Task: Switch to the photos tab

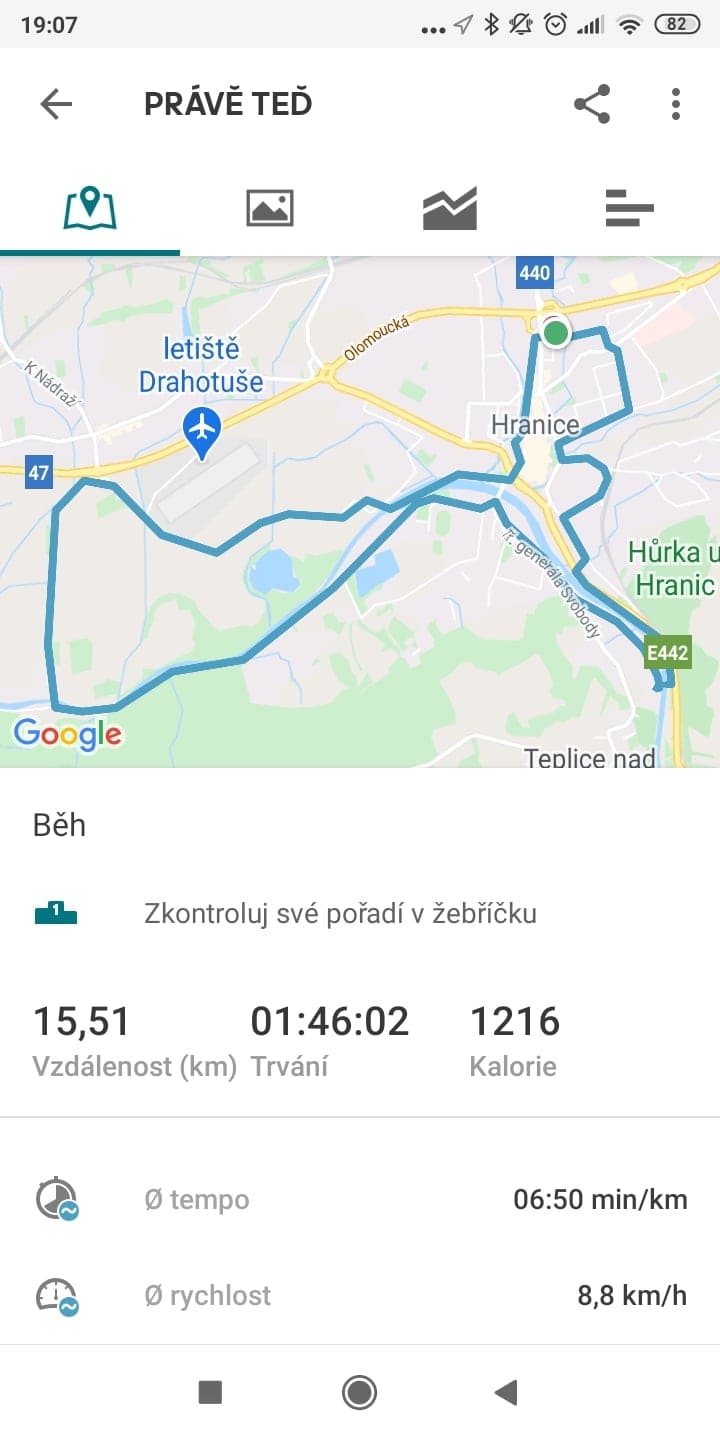Action: [270, 208]
